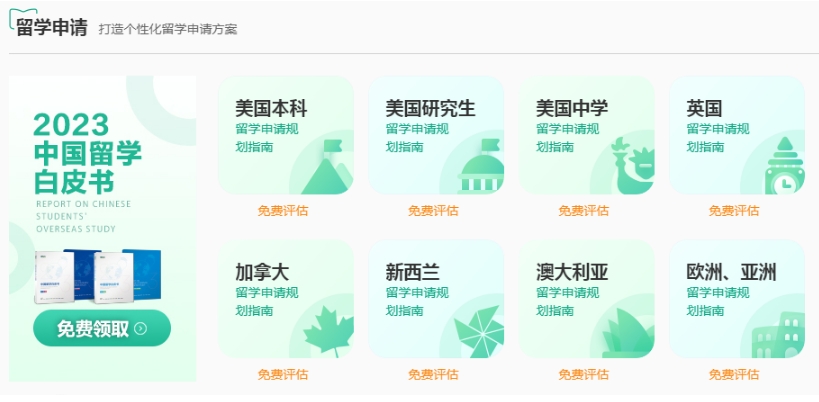Tap 免费领取 on the 2023 white paper banner
819x402 pixels.
tap(102, 328)
